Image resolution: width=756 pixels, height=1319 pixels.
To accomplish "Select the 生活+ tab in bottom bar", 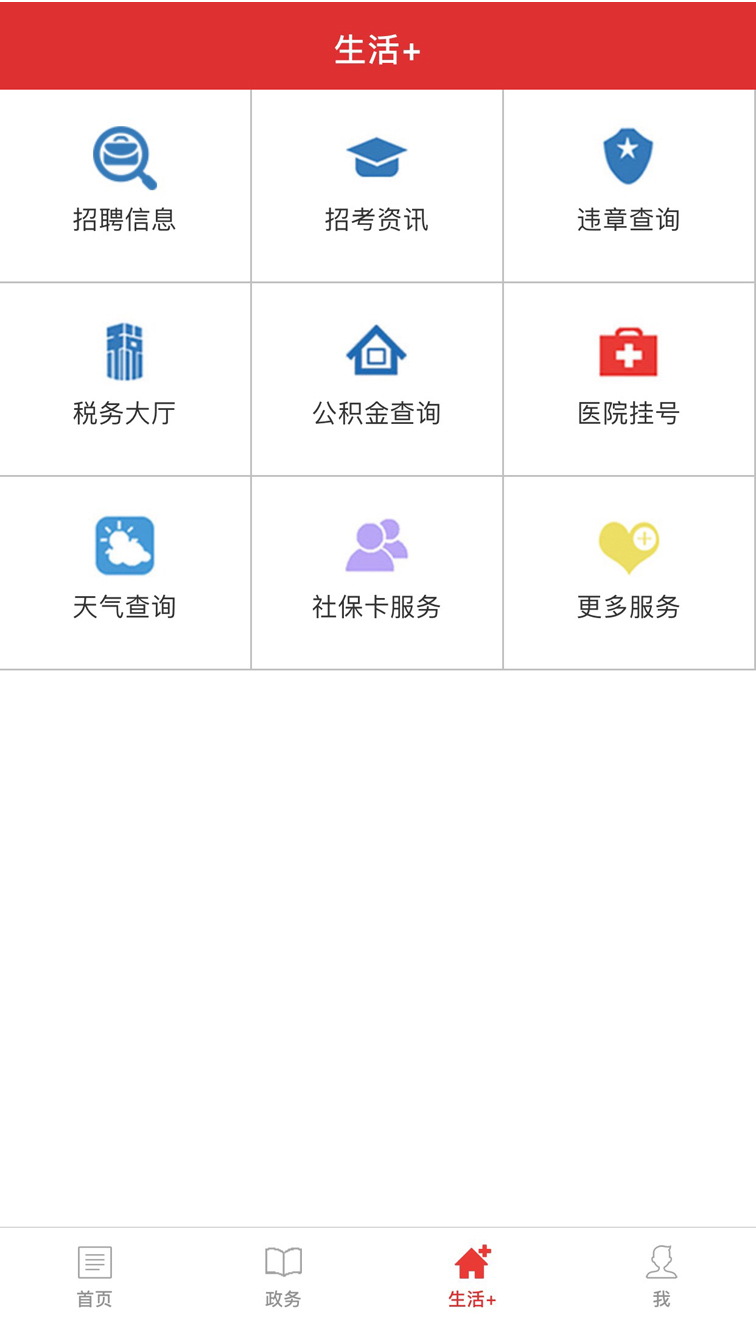I will click(472, 1276).
